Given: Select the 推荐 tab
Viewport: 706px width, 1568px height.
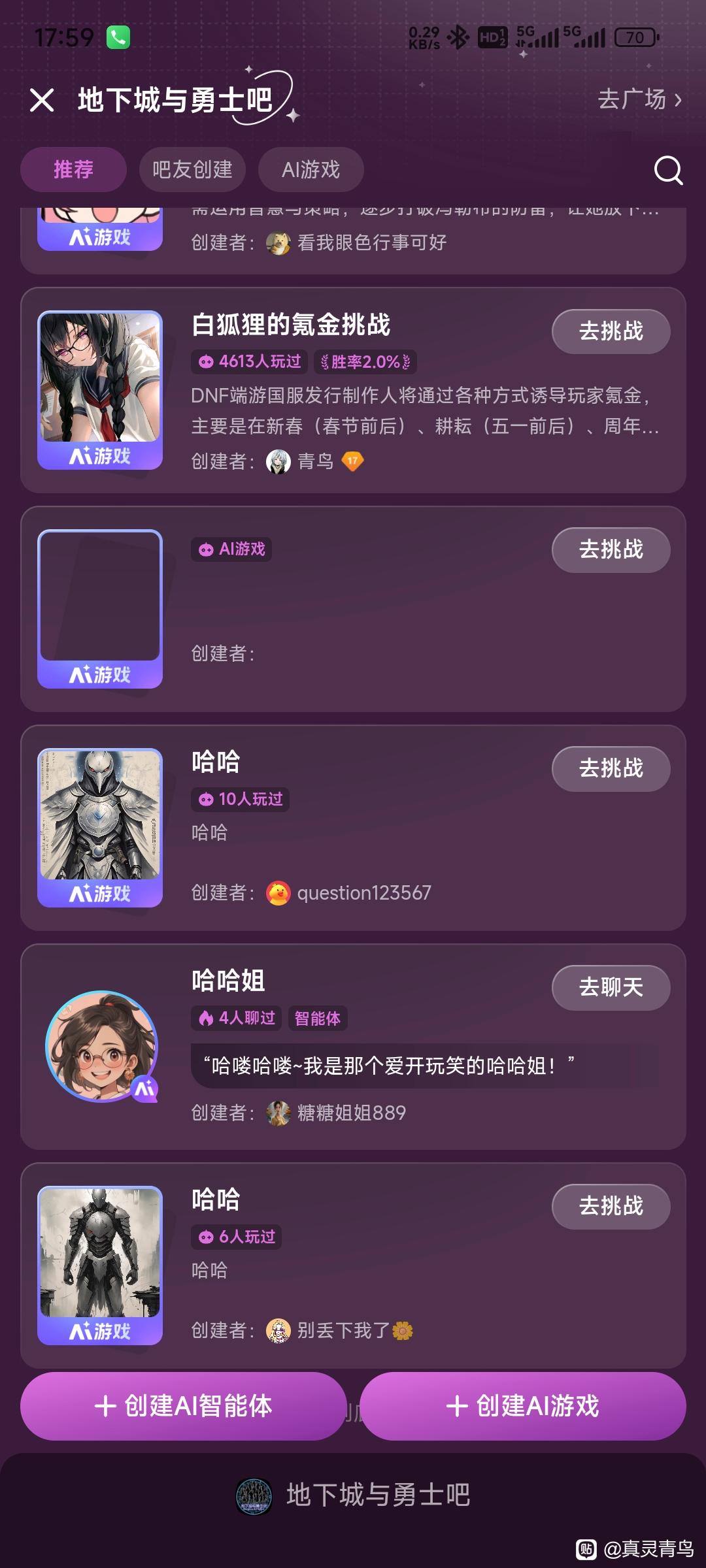Looking at the screenshot, I should [x=73, y=170].
